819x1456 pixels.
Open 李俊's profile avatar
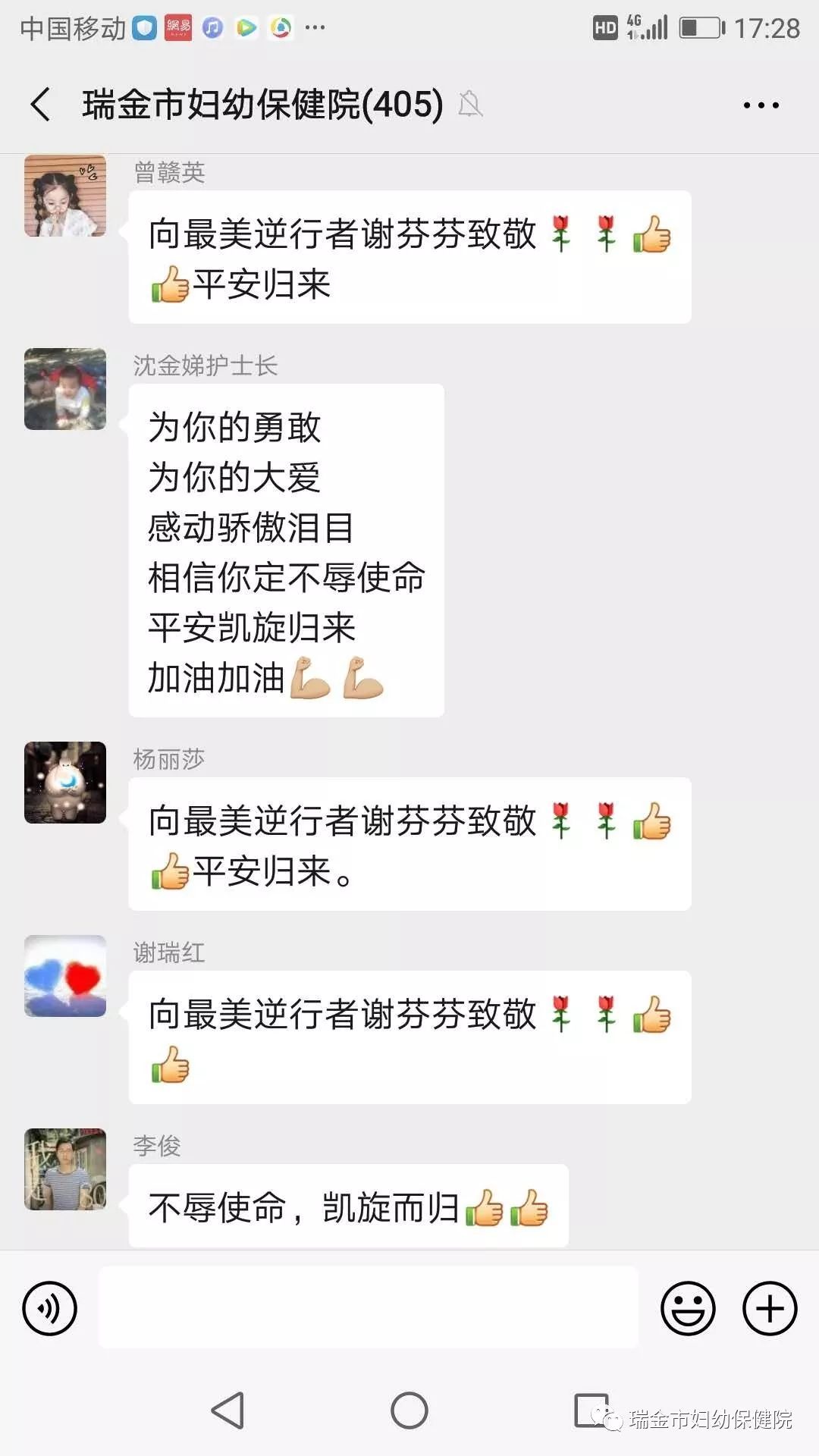pyautogui.click(x=65, y=1169)
